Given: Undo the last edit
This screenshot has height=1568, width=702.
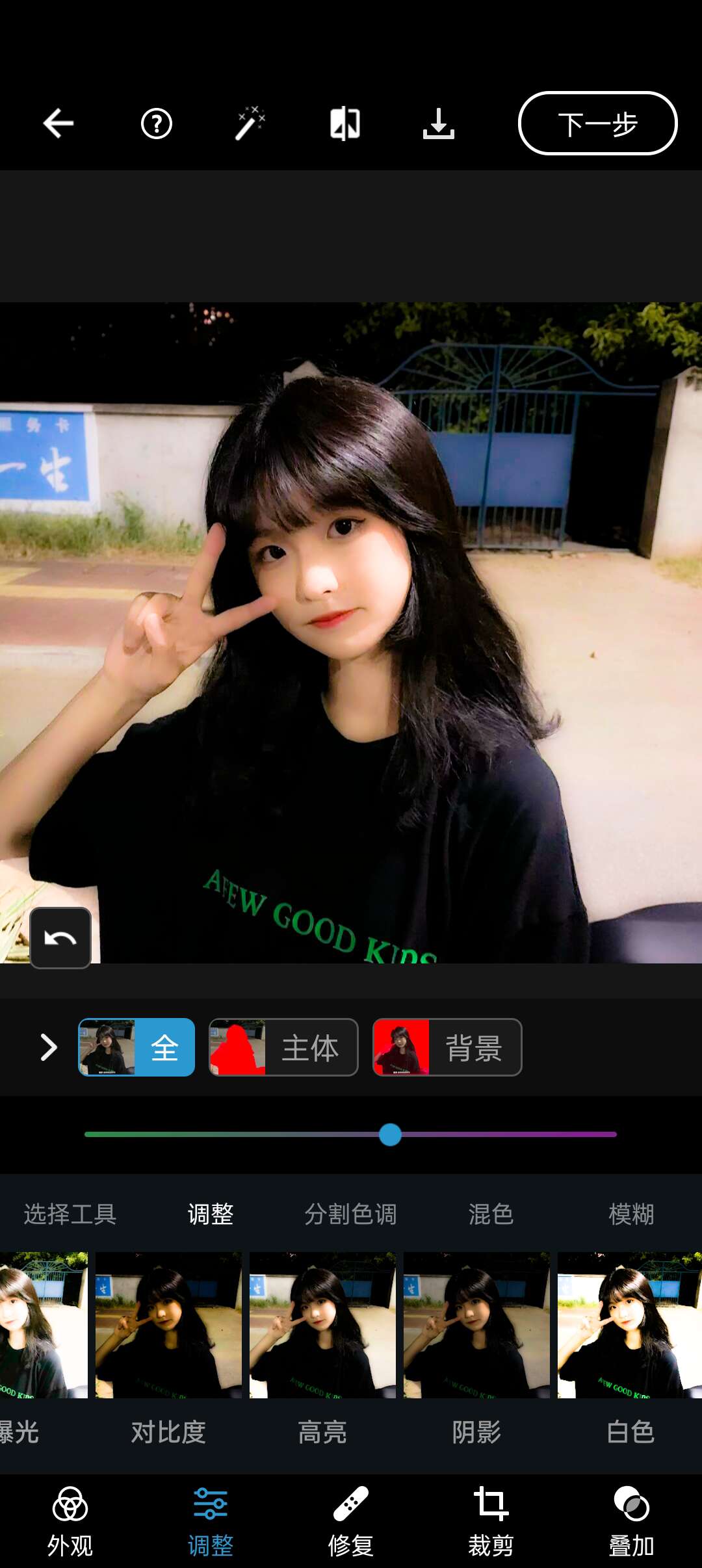Looking at the screenshot, I should point(60,938).
